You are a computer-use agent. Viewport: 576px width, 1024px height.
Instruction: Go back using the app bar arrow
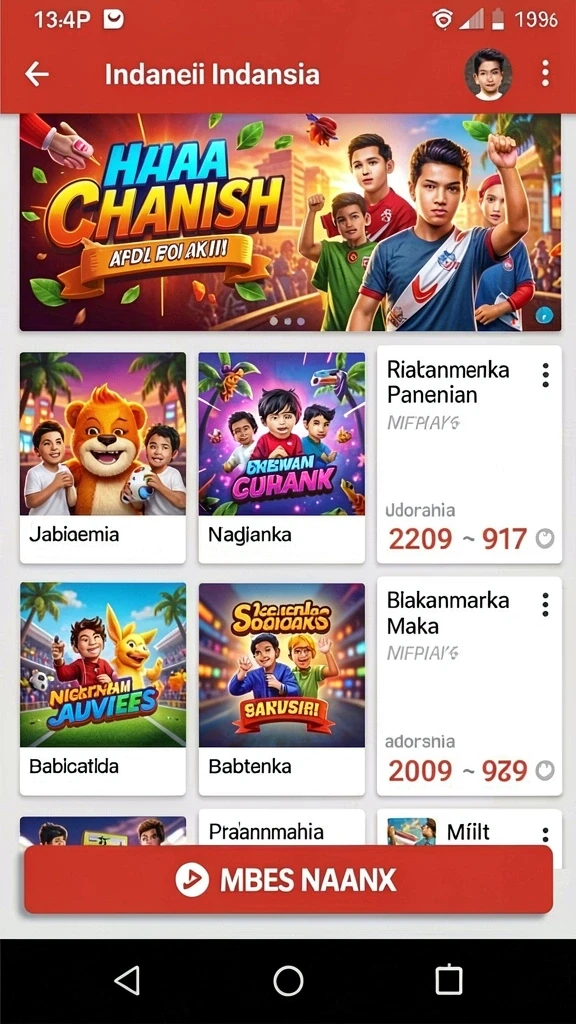pyautogui.click(x=37, y=74)
